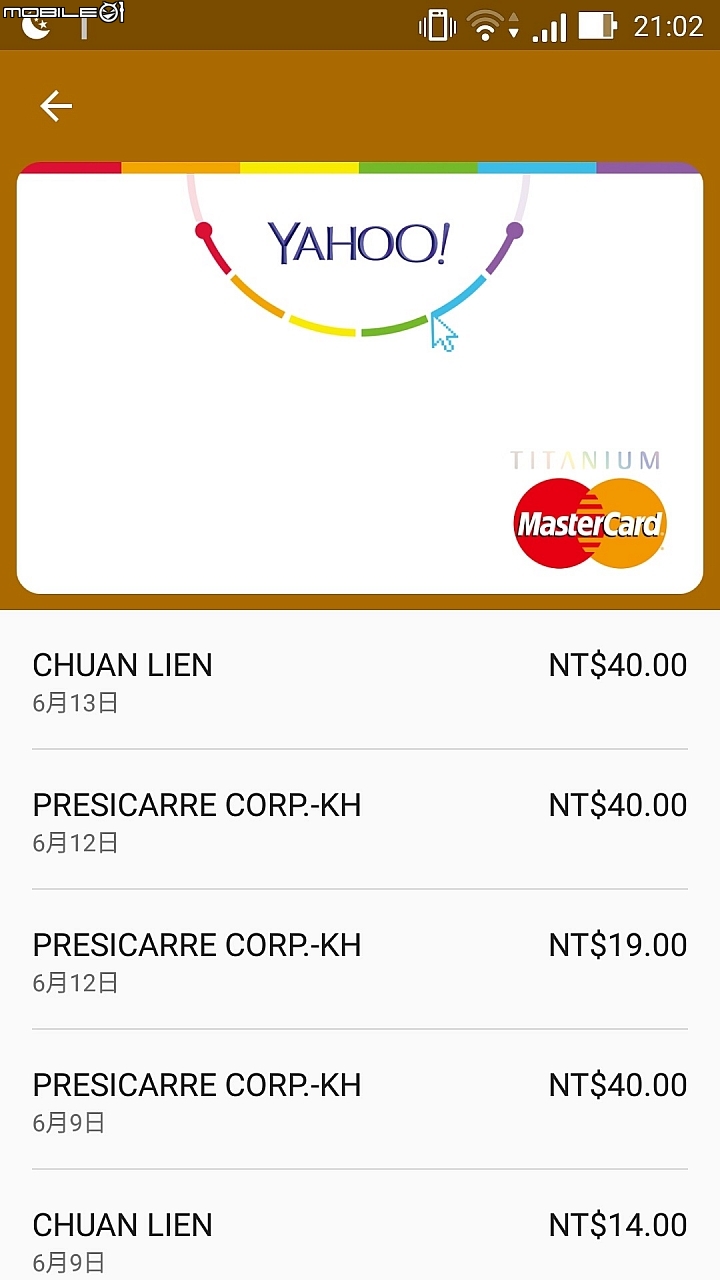
Task: Open the CHUAN LIEN NT$40.00 transaction
Action: click(x=360, y=680)
